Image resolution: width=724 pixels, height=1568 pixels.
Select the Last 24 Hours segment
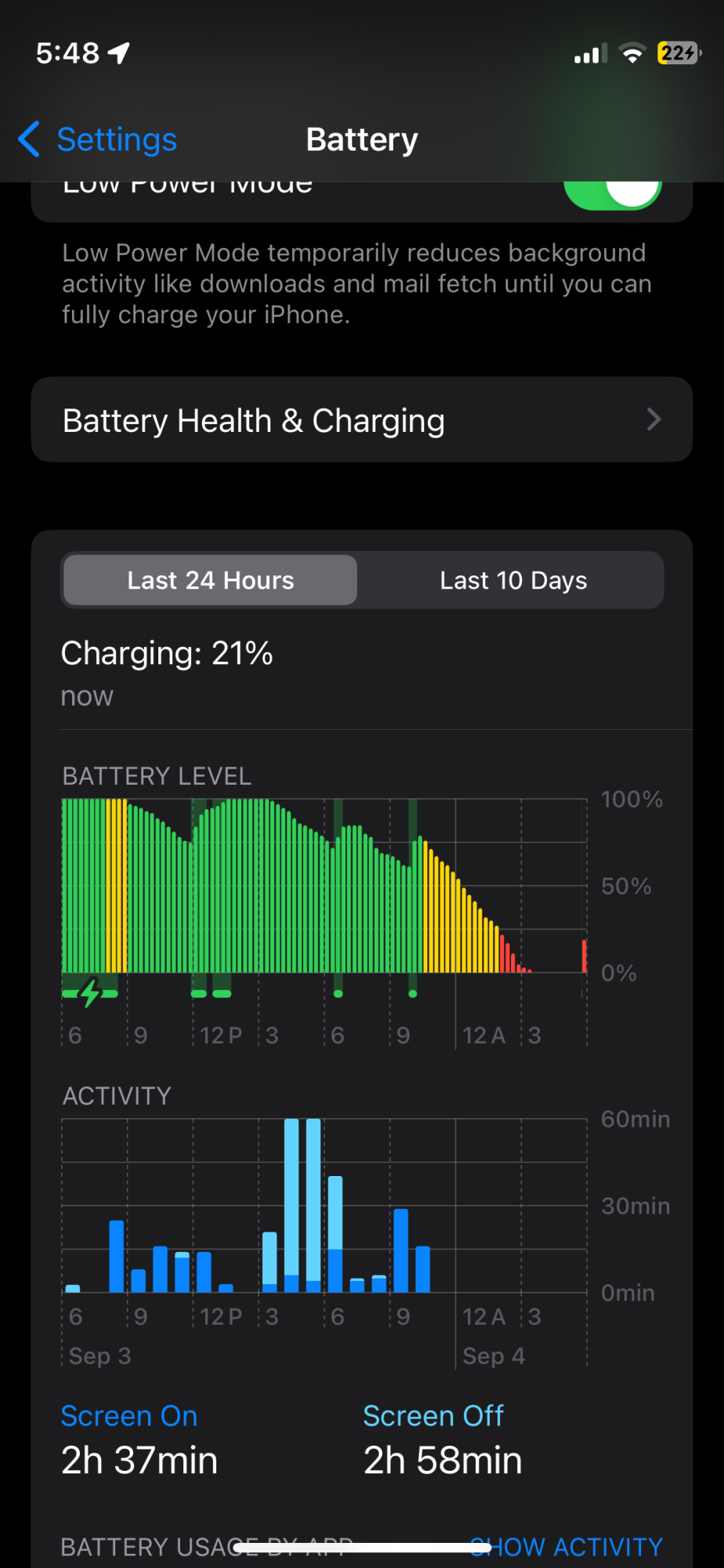tap(210, 580)
